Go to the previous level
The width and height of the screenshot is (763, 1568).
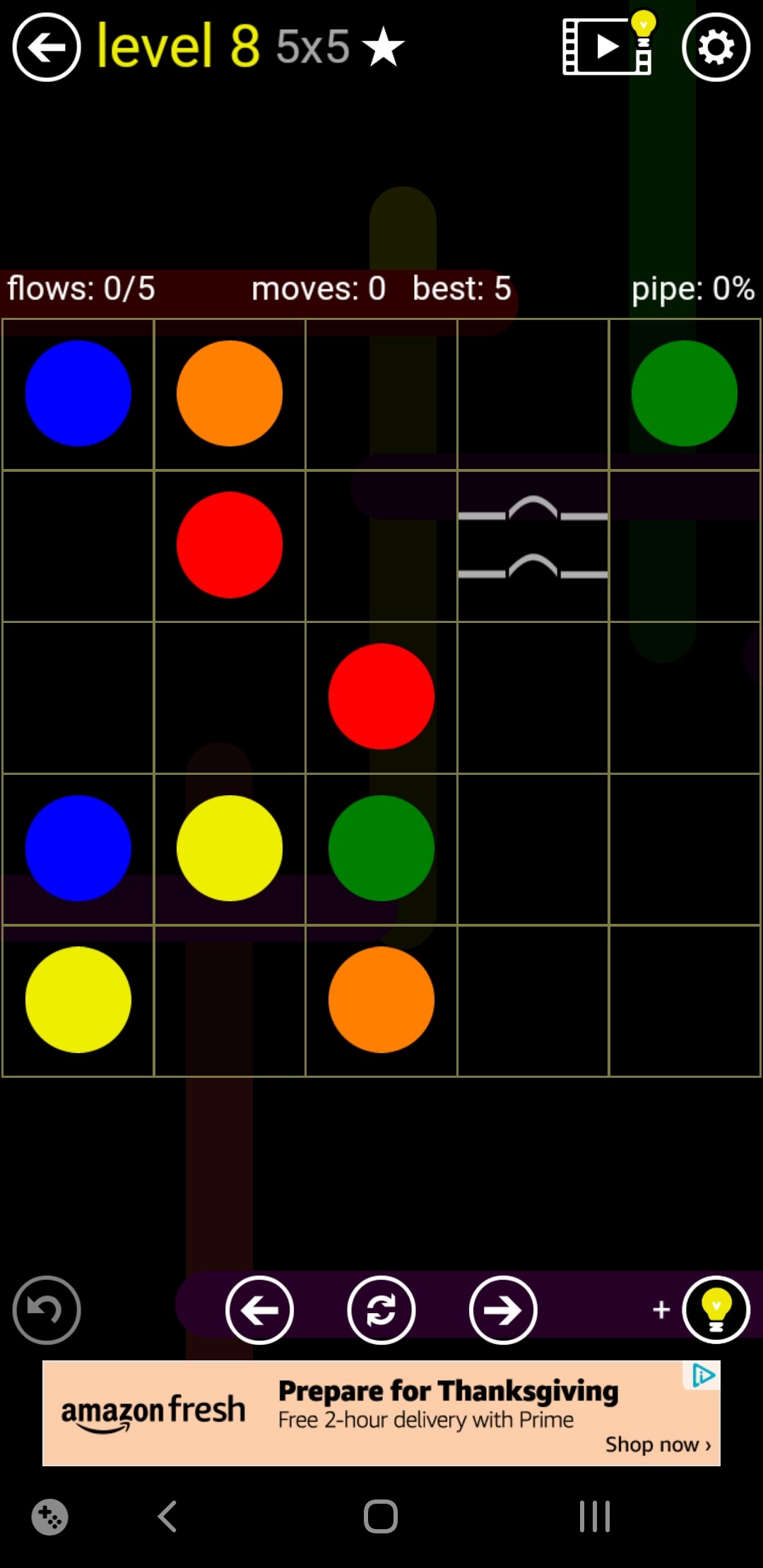pyautogui.click(x=259, y=1310)
